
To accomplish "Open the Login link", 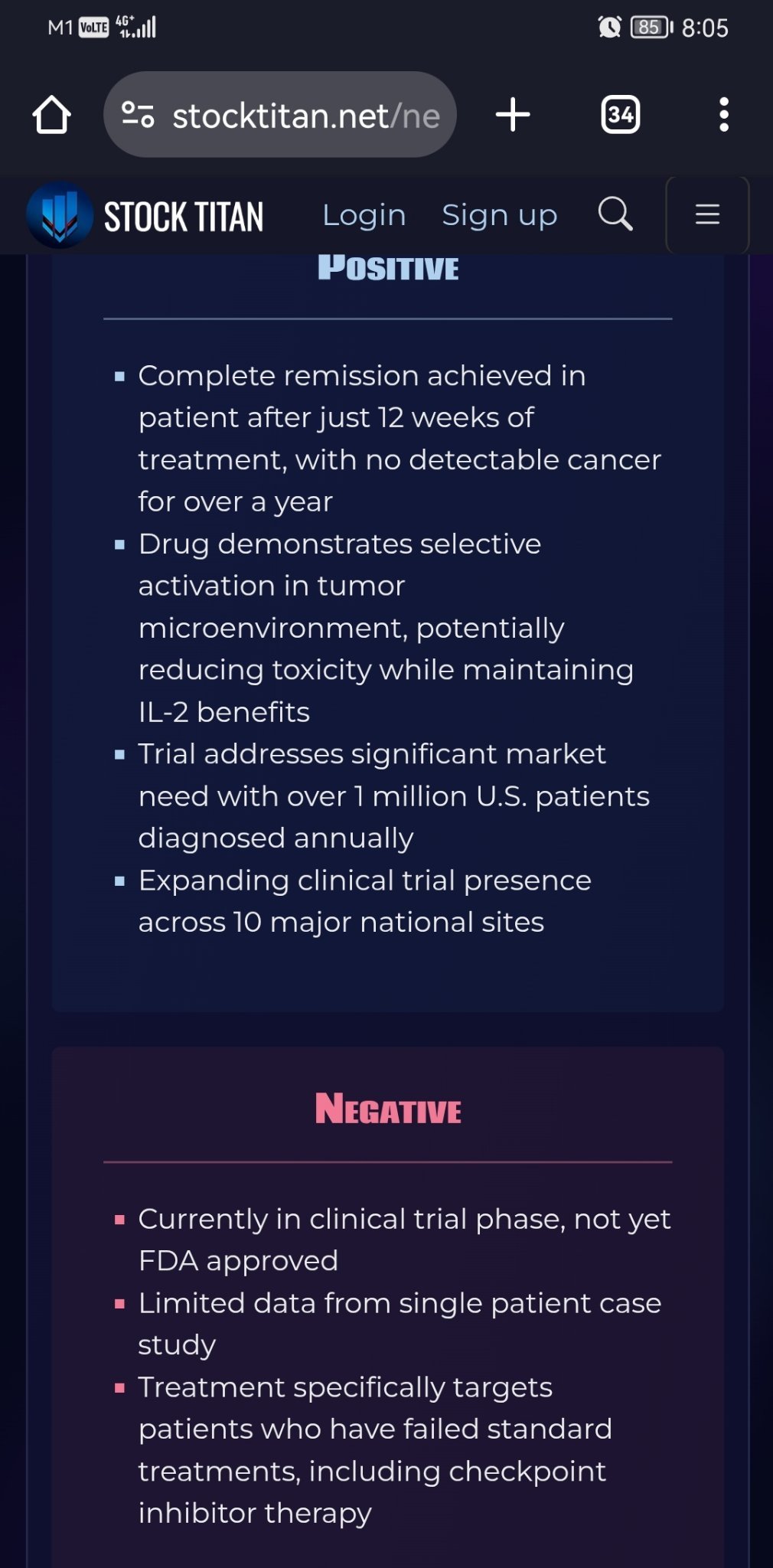I will [364, 216].
